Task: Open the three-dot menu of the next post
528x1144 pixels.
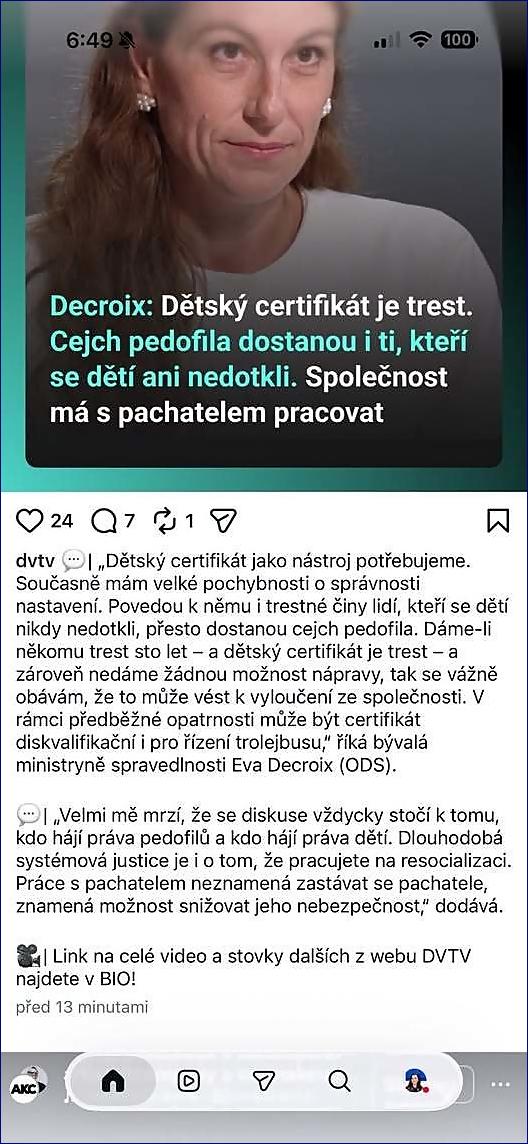Action: 499,1084
